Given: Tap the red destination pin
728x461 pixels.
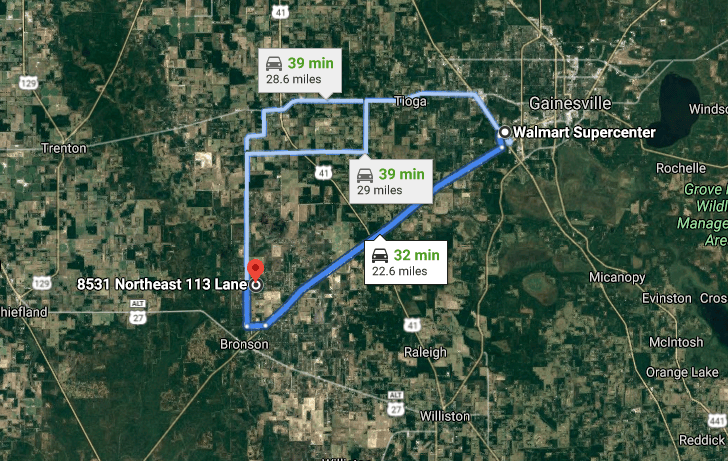Looking at the screenshot, I should tap(255, 270).
